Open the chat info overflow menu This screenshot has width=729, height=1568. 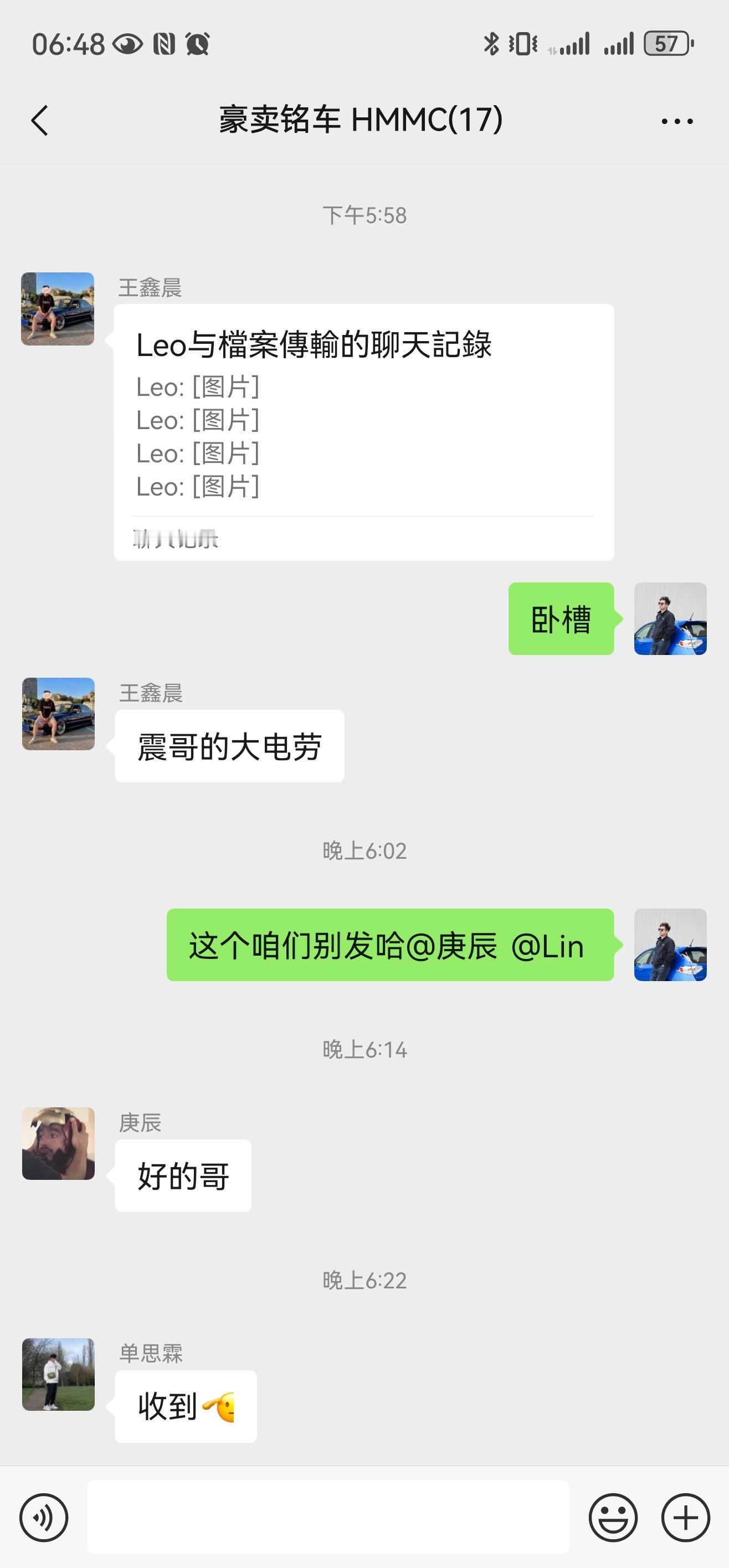click(x=676, y=121)
